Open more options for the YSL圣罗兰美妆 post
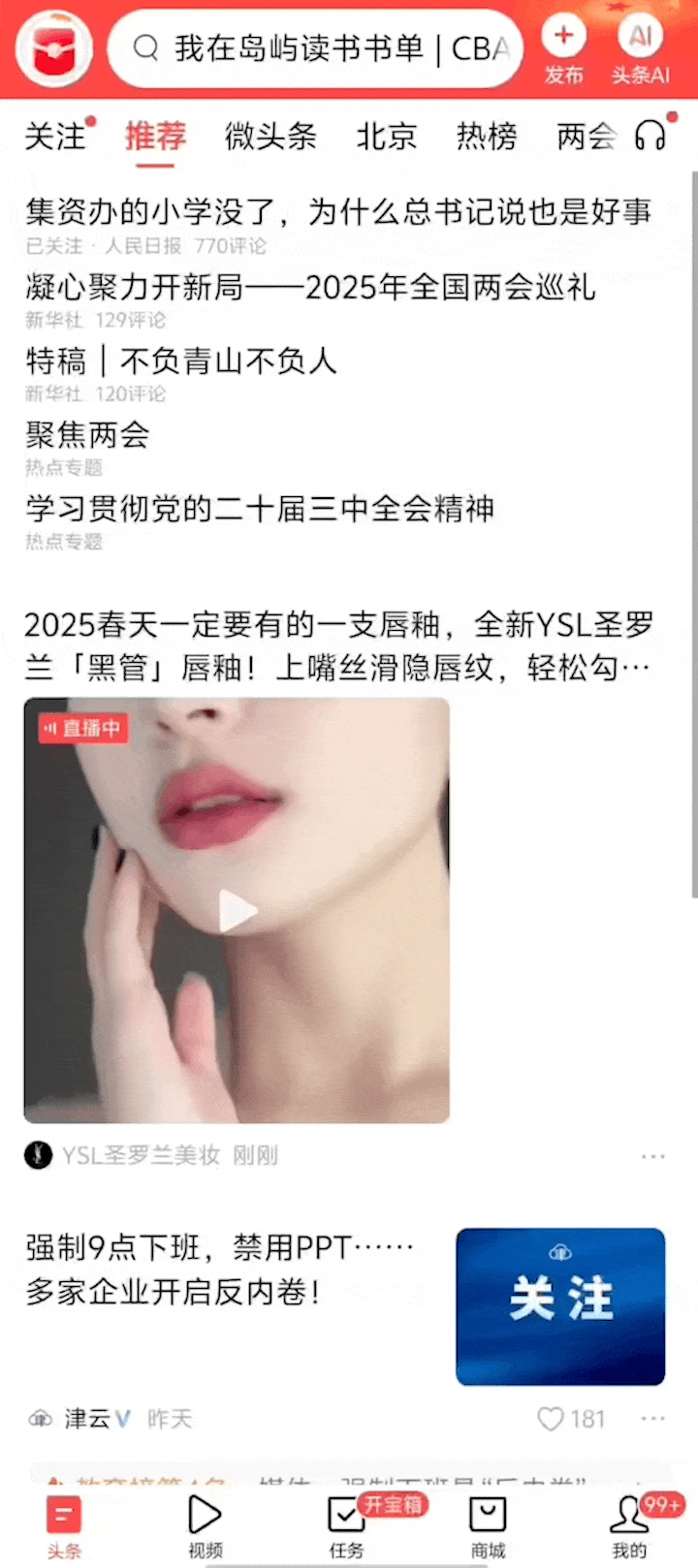The width and height of the screenshot is (698, 1568). point(652,1156)
